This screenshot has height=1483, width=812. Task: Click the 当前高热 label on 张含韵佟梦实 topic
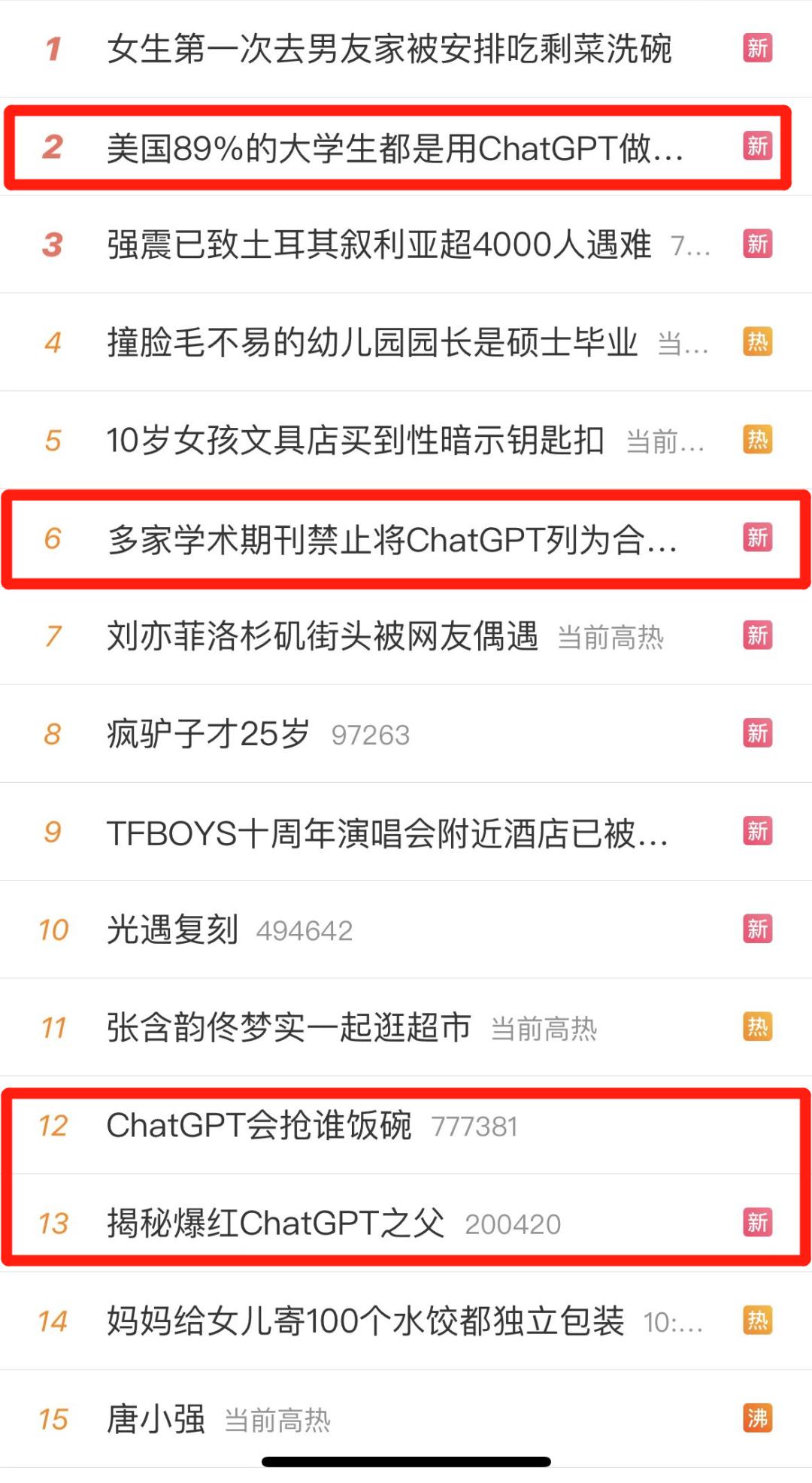coord(545,1027)
